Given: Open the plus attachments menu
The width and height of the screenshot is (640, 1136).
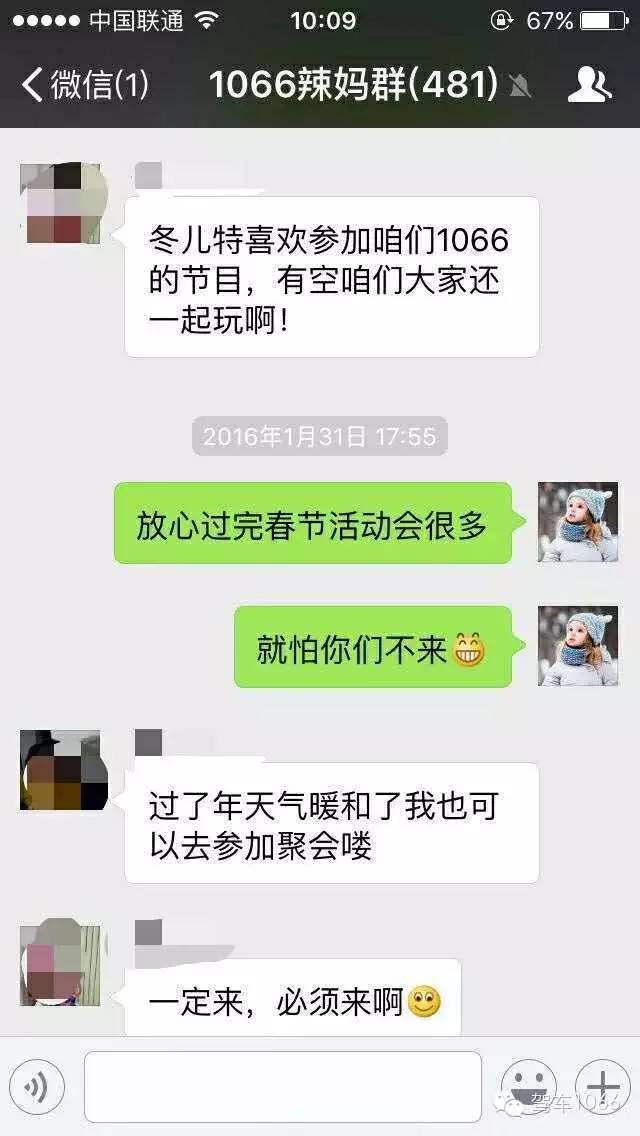Looking at the screenshot, I should click(603, 1086).
